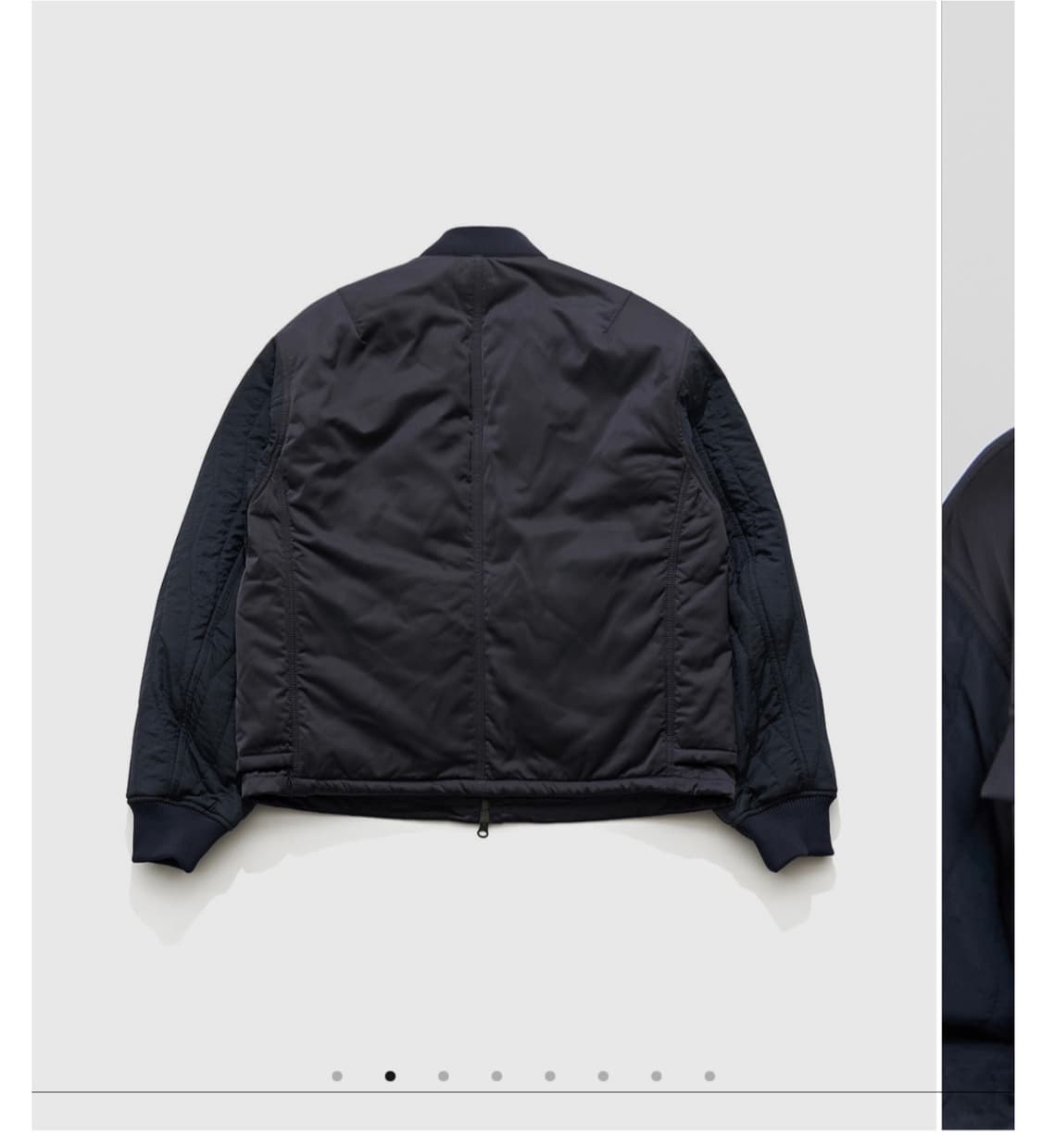
Task: Open the fourth carousel indicator
Action: [x=497, y=1077]
